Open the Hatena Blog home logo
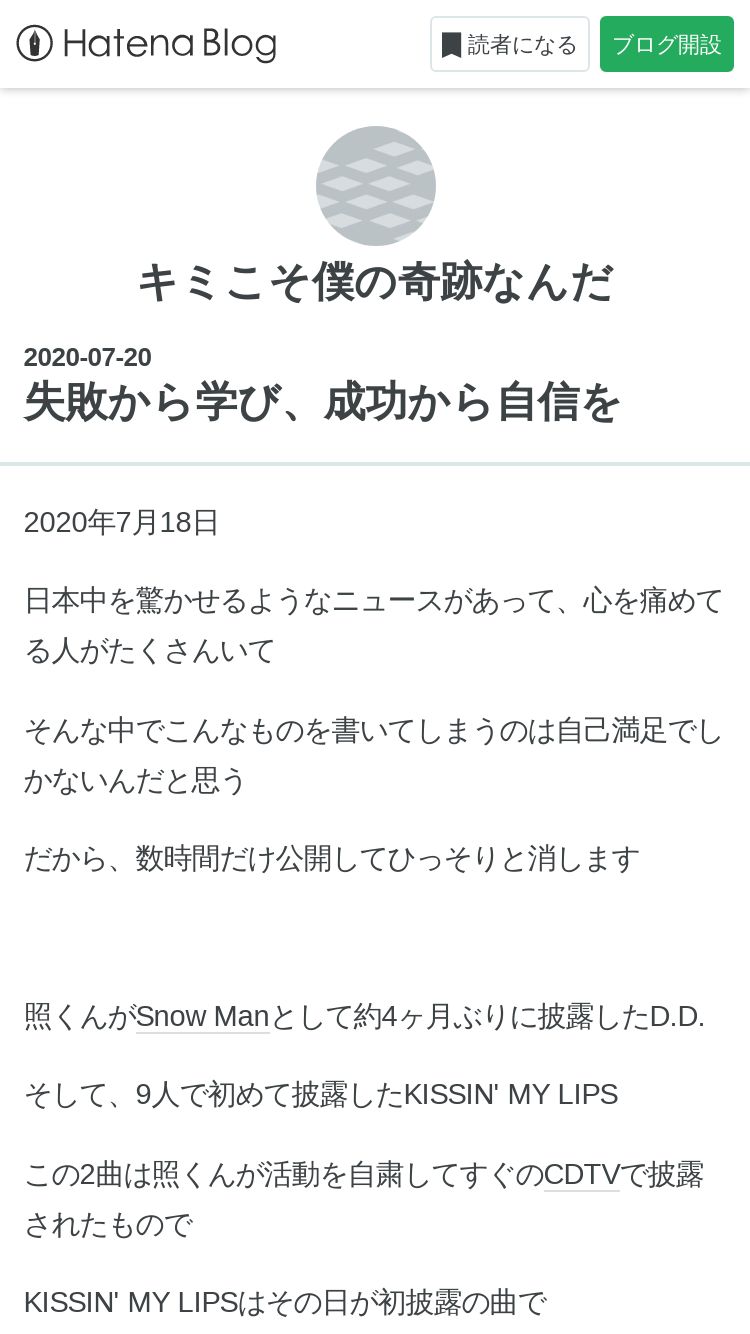The height and width of the screenshot is (1334, 750). [x=146, y=44]
